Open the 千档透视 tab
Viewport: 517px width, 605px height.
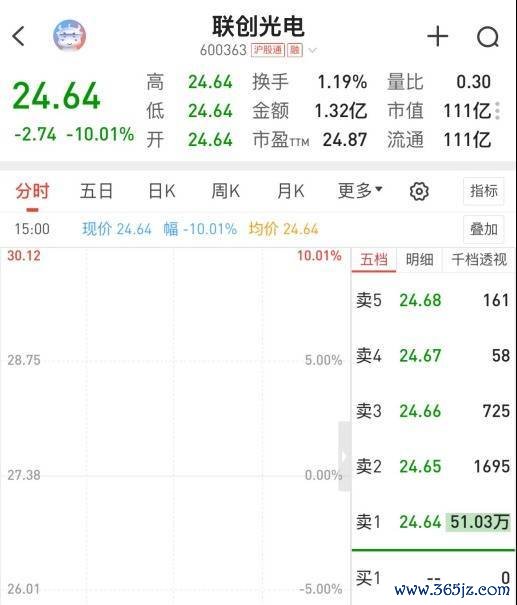click(479, 260)
